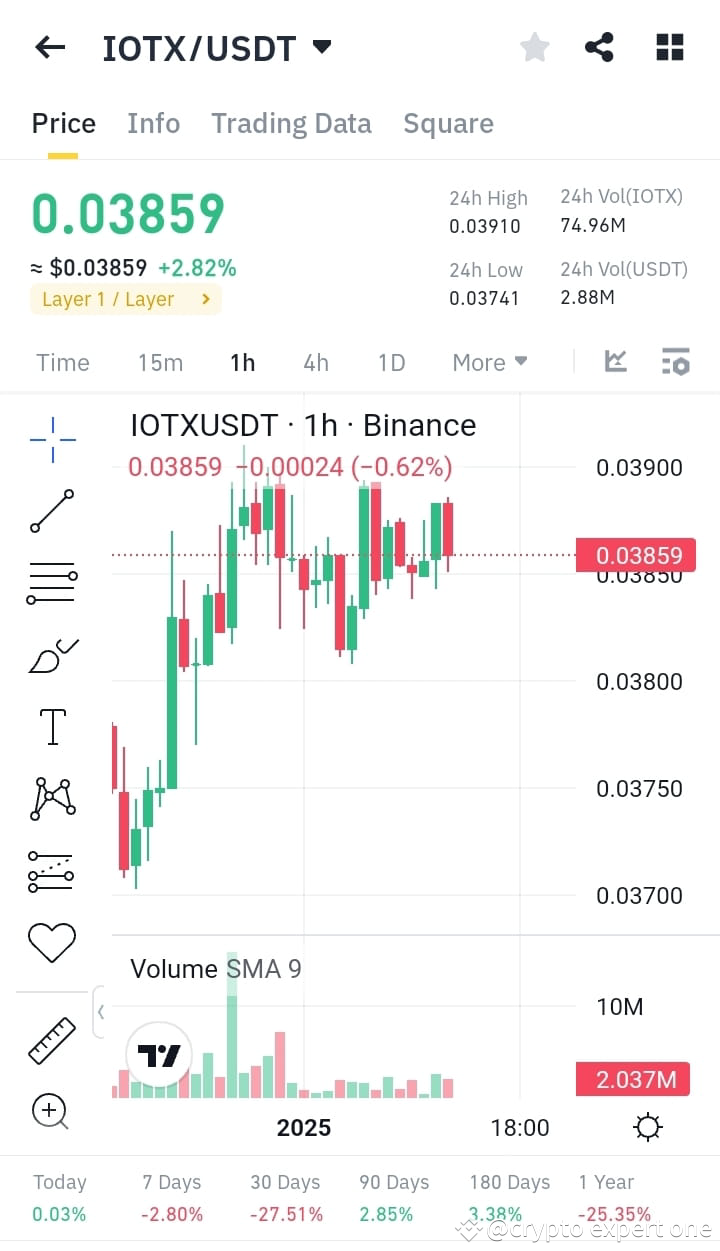Select the ruler measure tool
Viewport: 720px width, 1251px height.
52,1038
